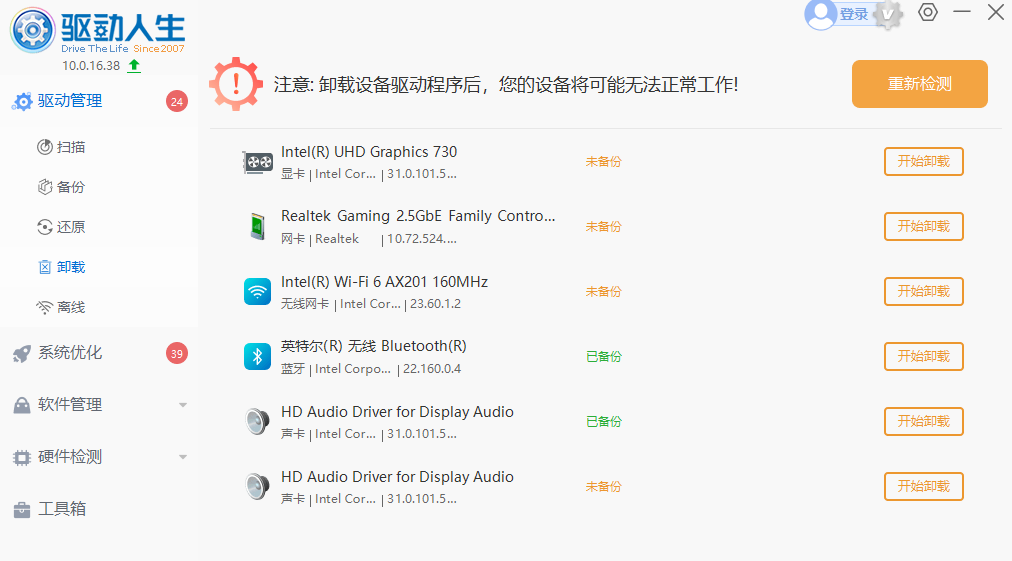Go to the 还原 section
Image resolution: width=1012 pixels, height=561 pixels.
point(70,227)
